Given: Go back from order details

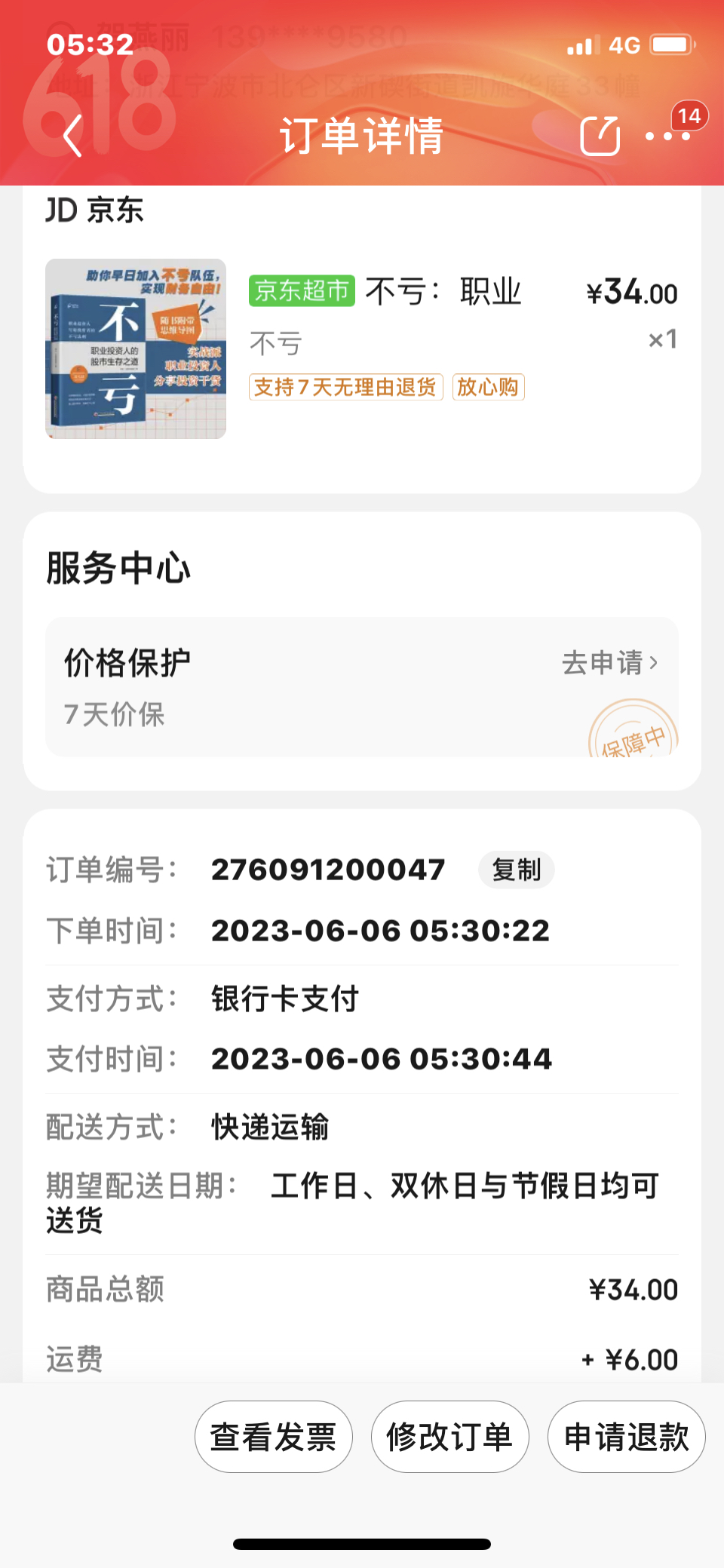Looking at the screenshot, I should click(72, 137).
